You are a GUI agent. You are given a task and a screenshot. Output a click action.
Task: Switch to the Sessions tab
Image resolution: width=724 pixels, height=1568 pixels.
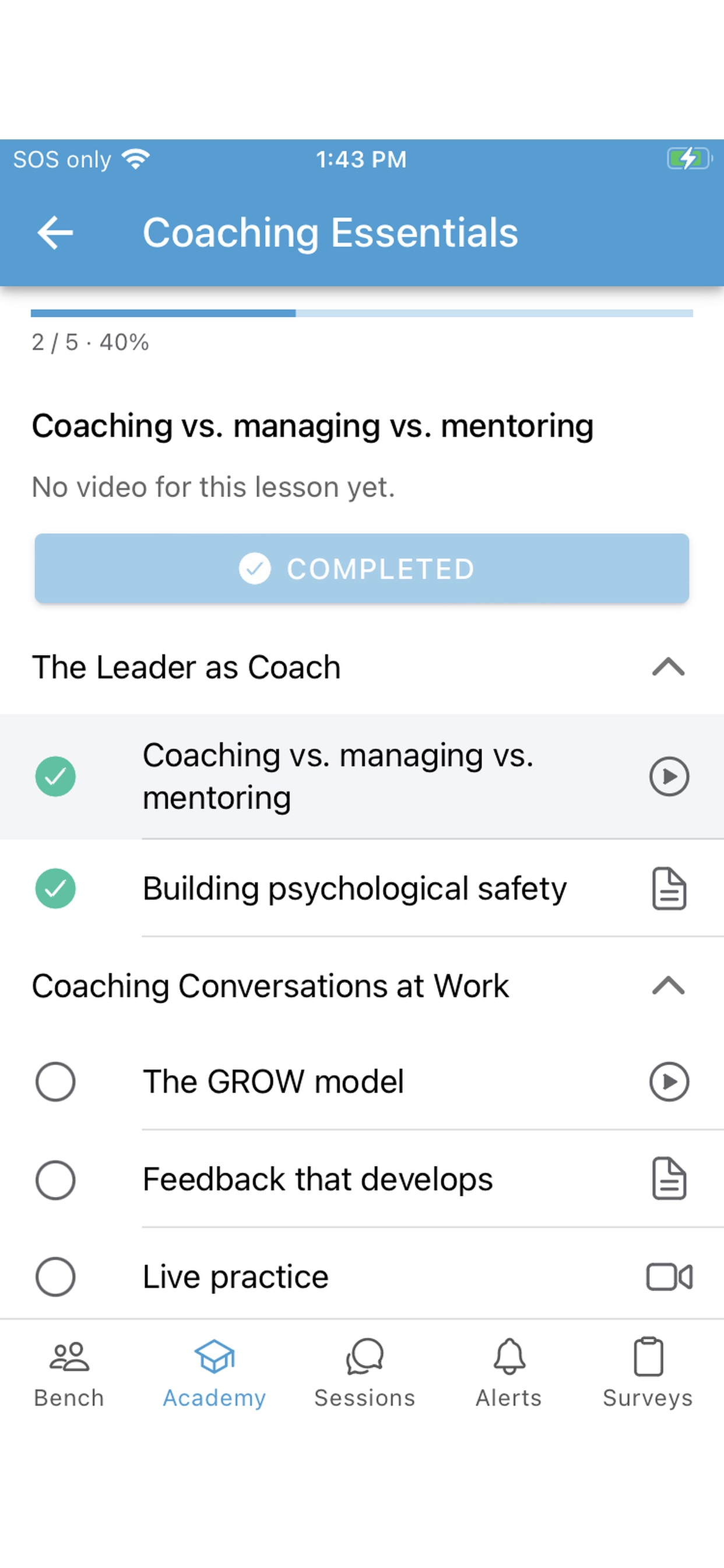coord(364,1373)
